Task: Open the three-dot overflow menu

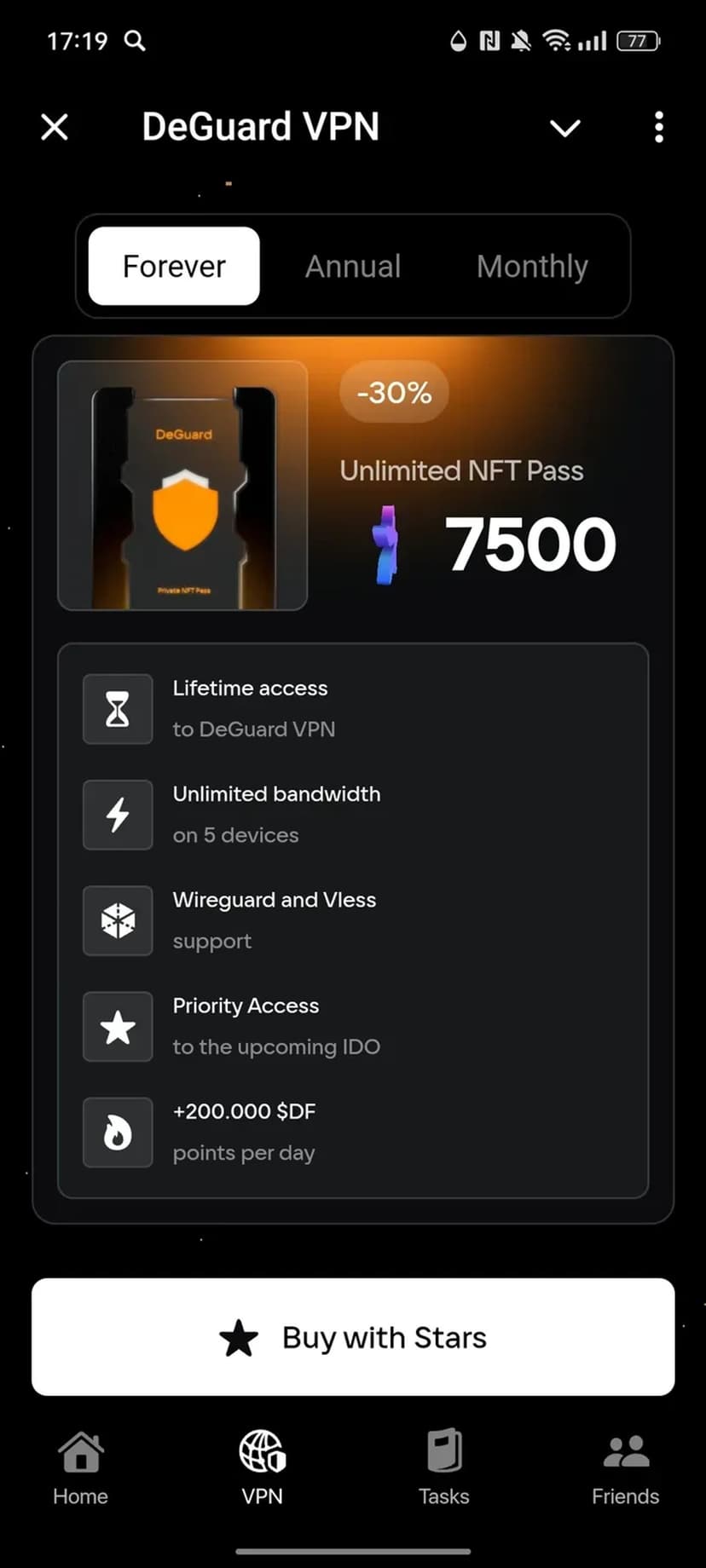Action: click(x=658, y=128)
